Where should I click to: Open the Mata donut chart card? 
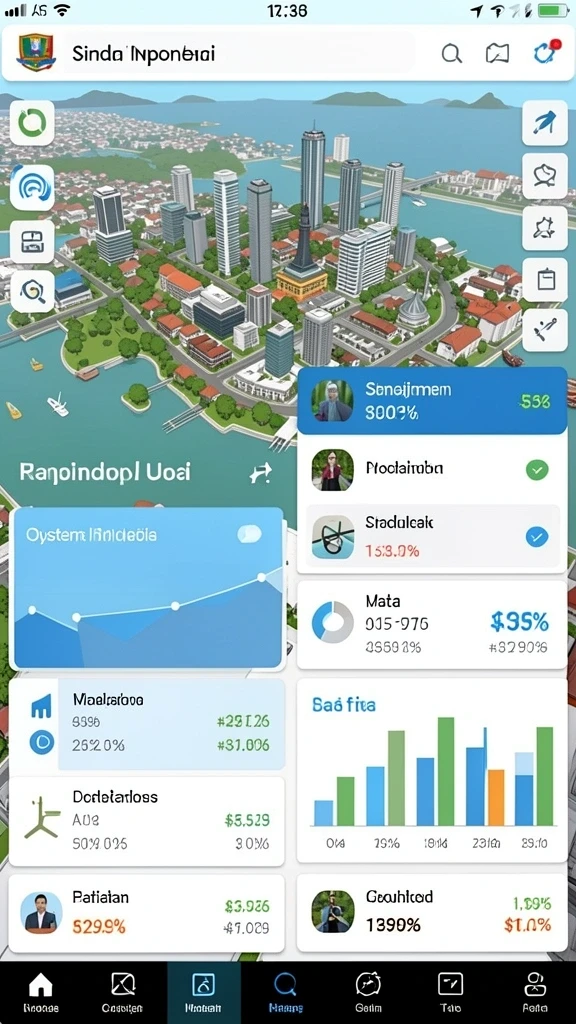point(432,624)
